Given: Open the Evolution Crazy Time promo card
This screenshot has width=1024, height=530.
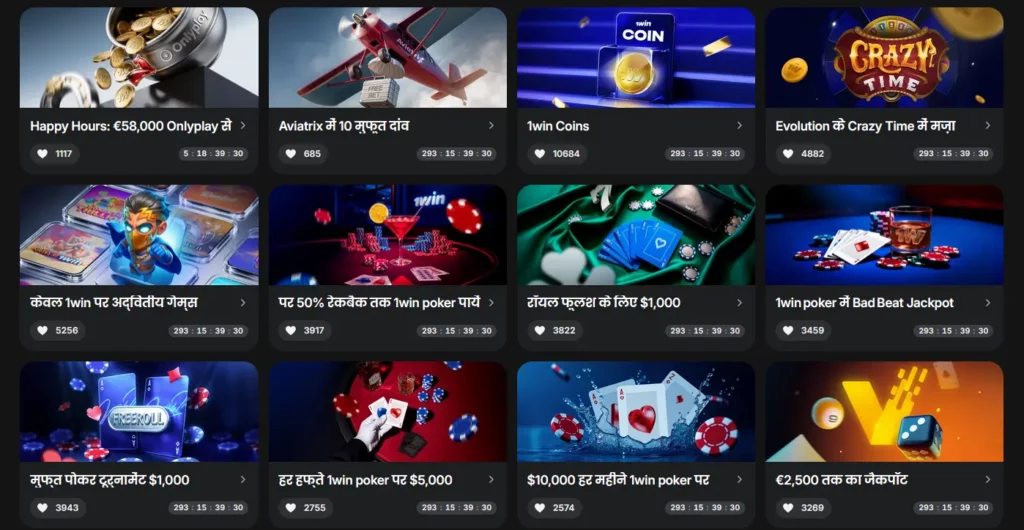Looking at the screenshot, I should (x=883, y=126).
